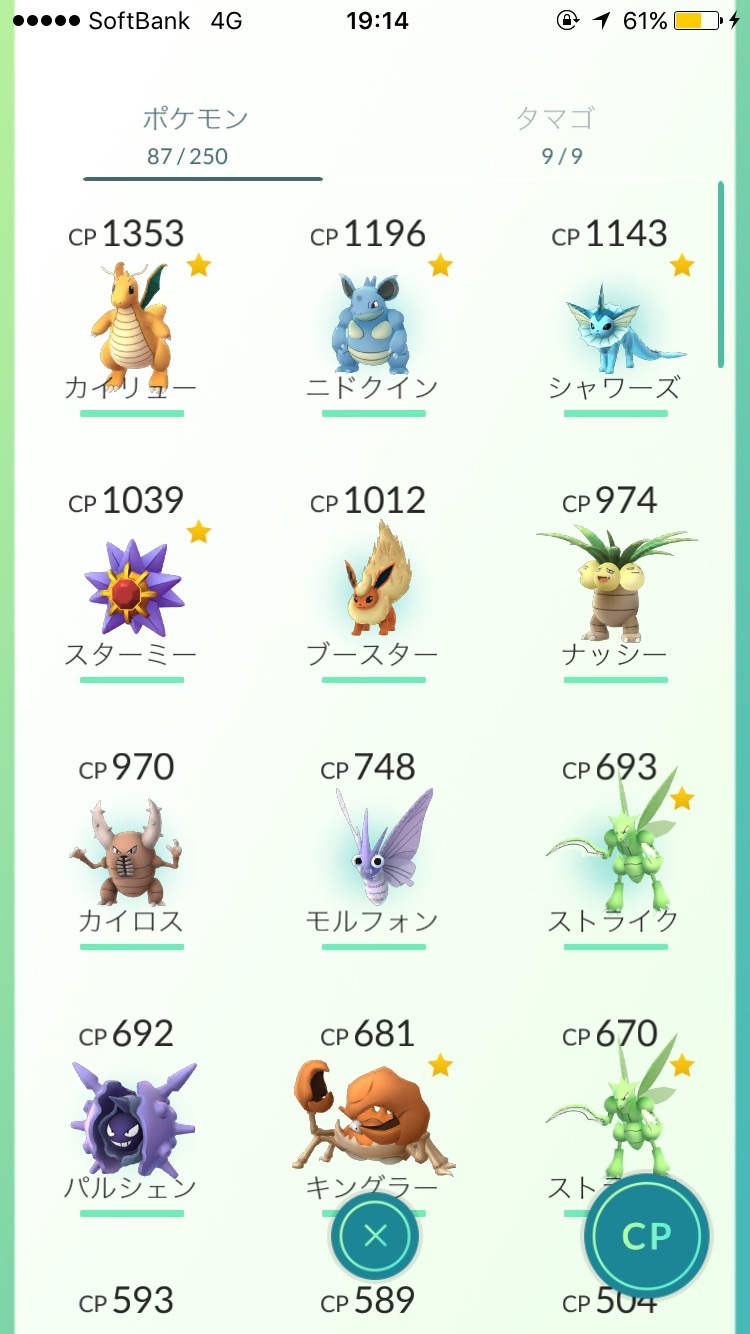Open シャワーズ with CP 1143
The width and height of the screenshot is (750, 1334).
click(616, 322)
